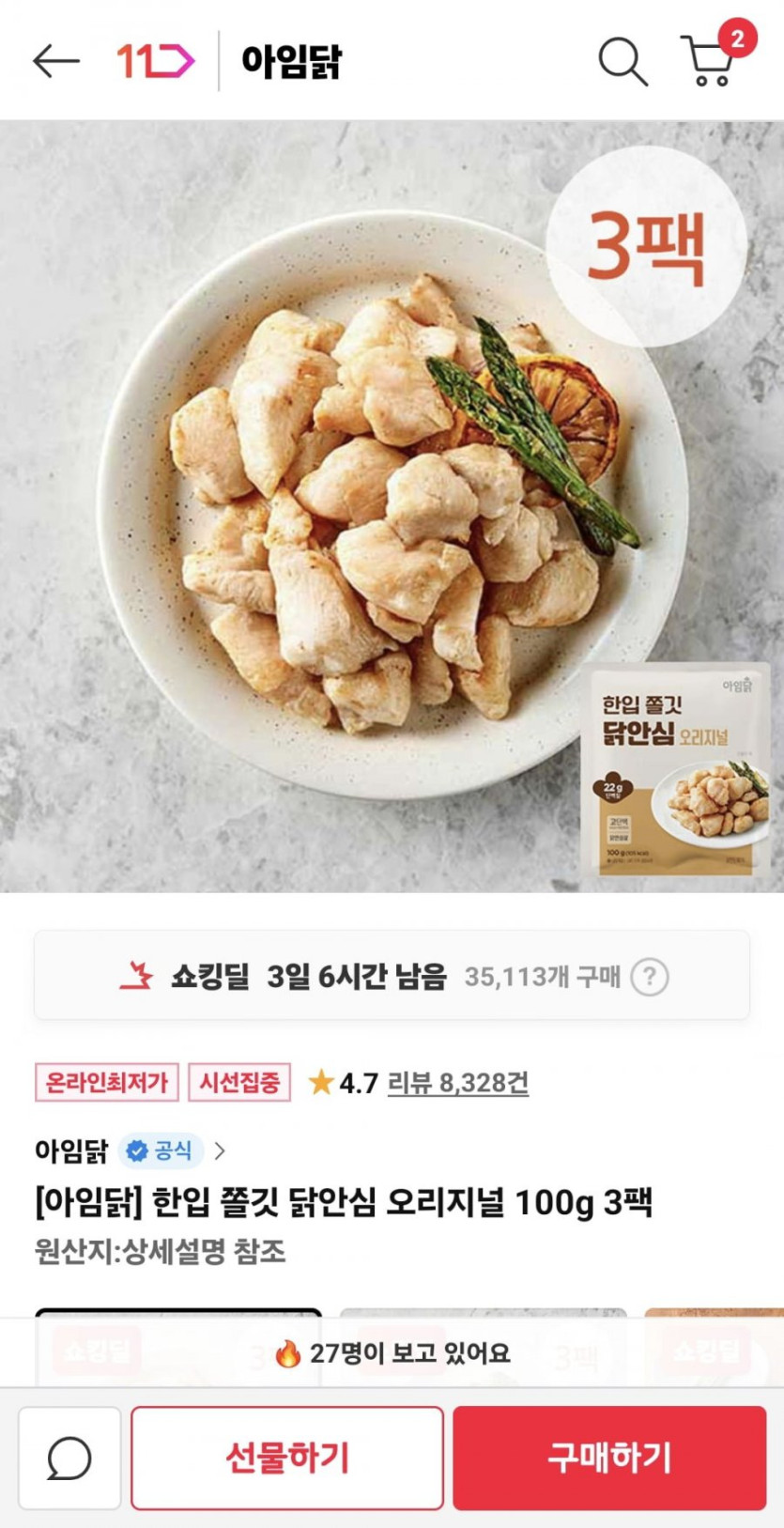Viewport: 784px width, 1528px height.
Task: Tap the 선물하기 button
Action: click(x=286, y=1458)
